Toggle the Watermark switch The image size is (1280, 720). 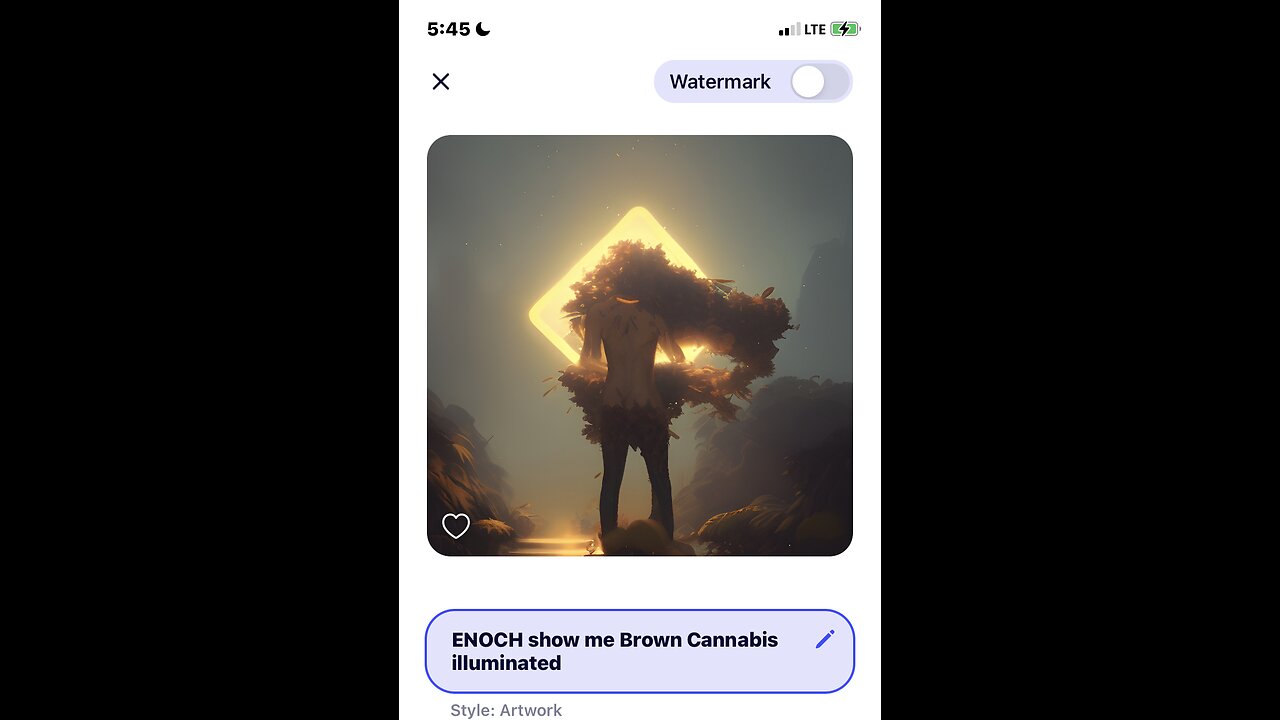pos(820,82)
